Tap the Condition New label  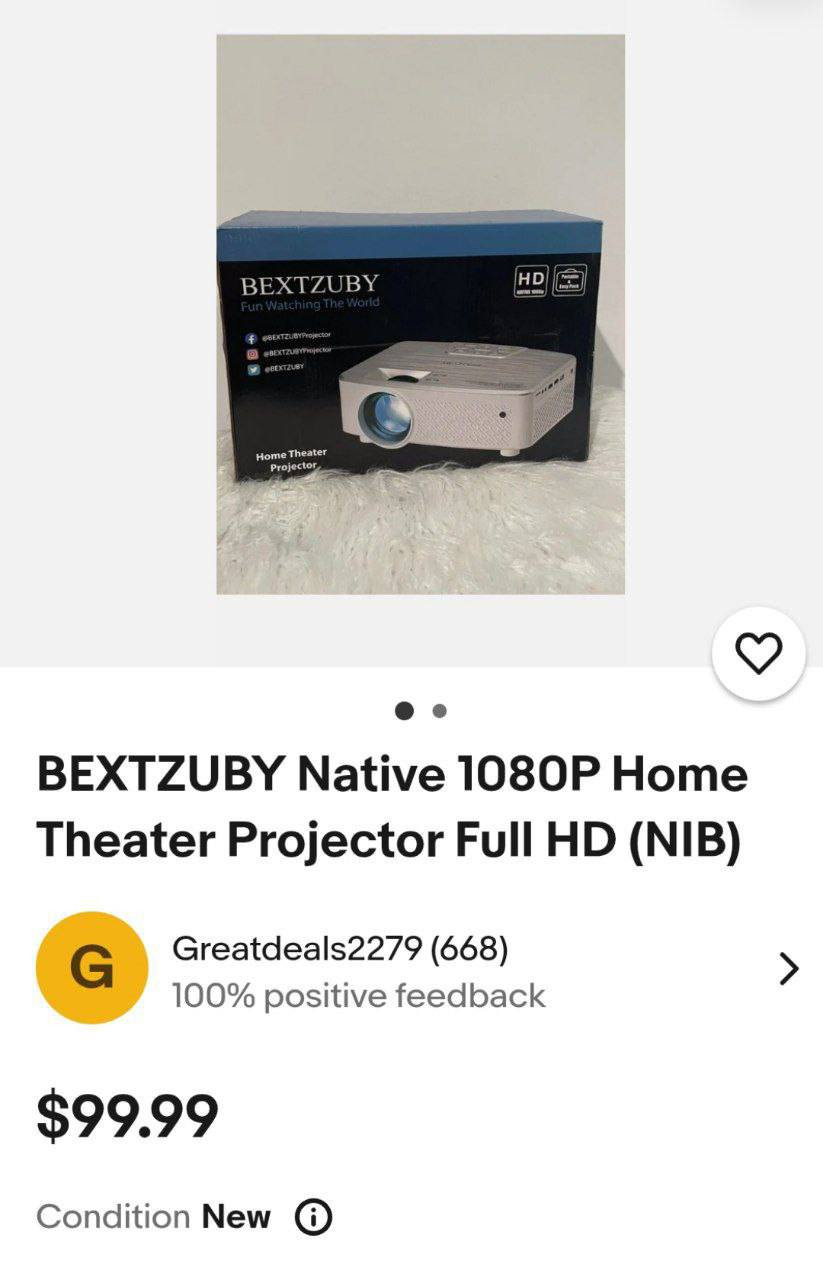coord(150,1217)
